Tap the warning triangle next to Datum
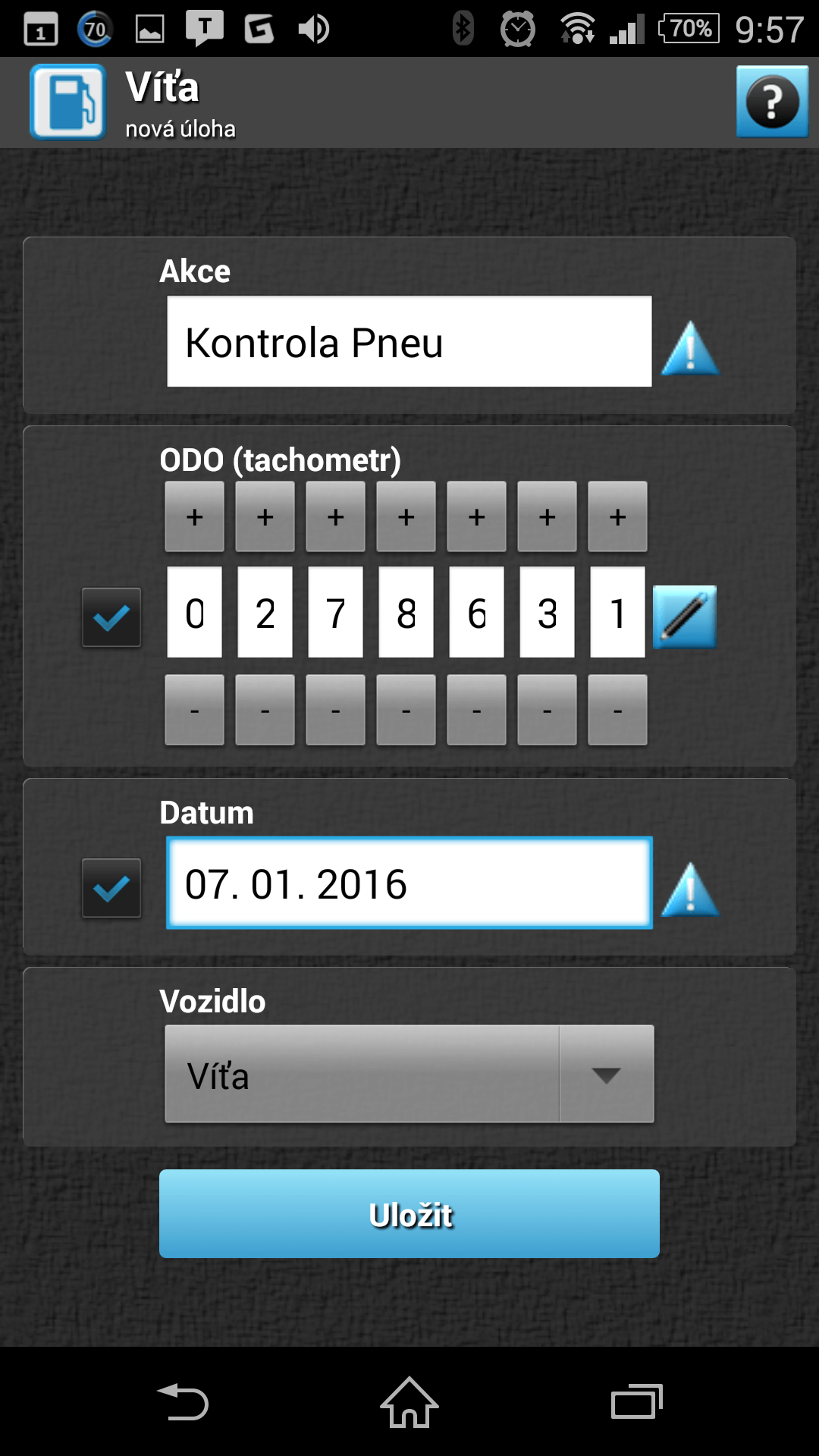Image resolution: width=819 pixels, height=1456 pixels. [689, 890]
